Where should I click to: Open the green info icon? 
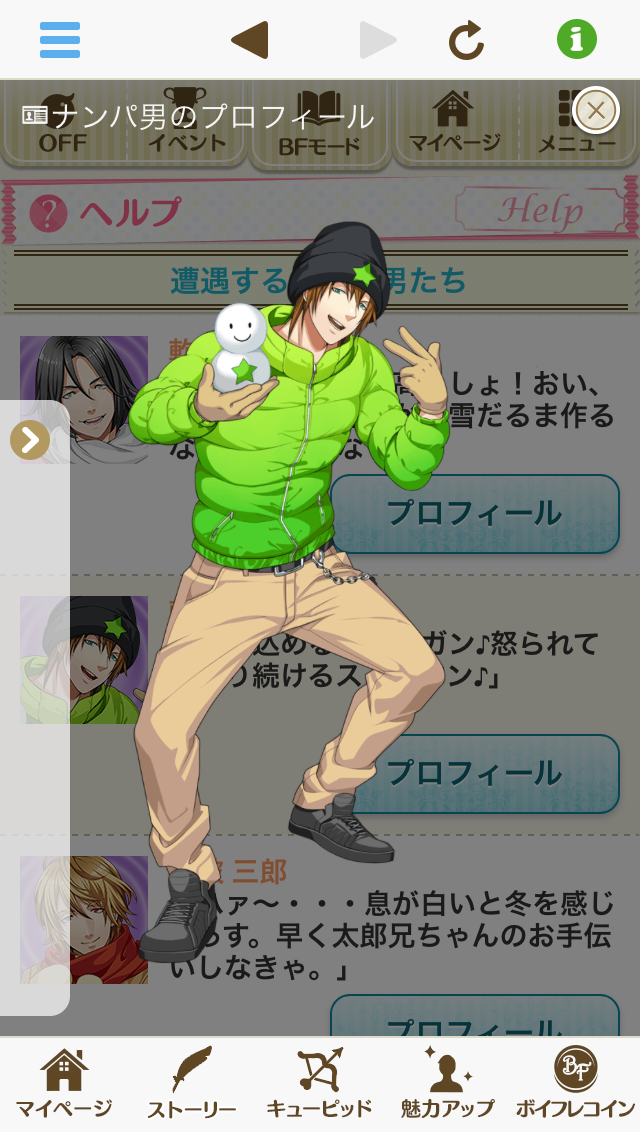576,40
